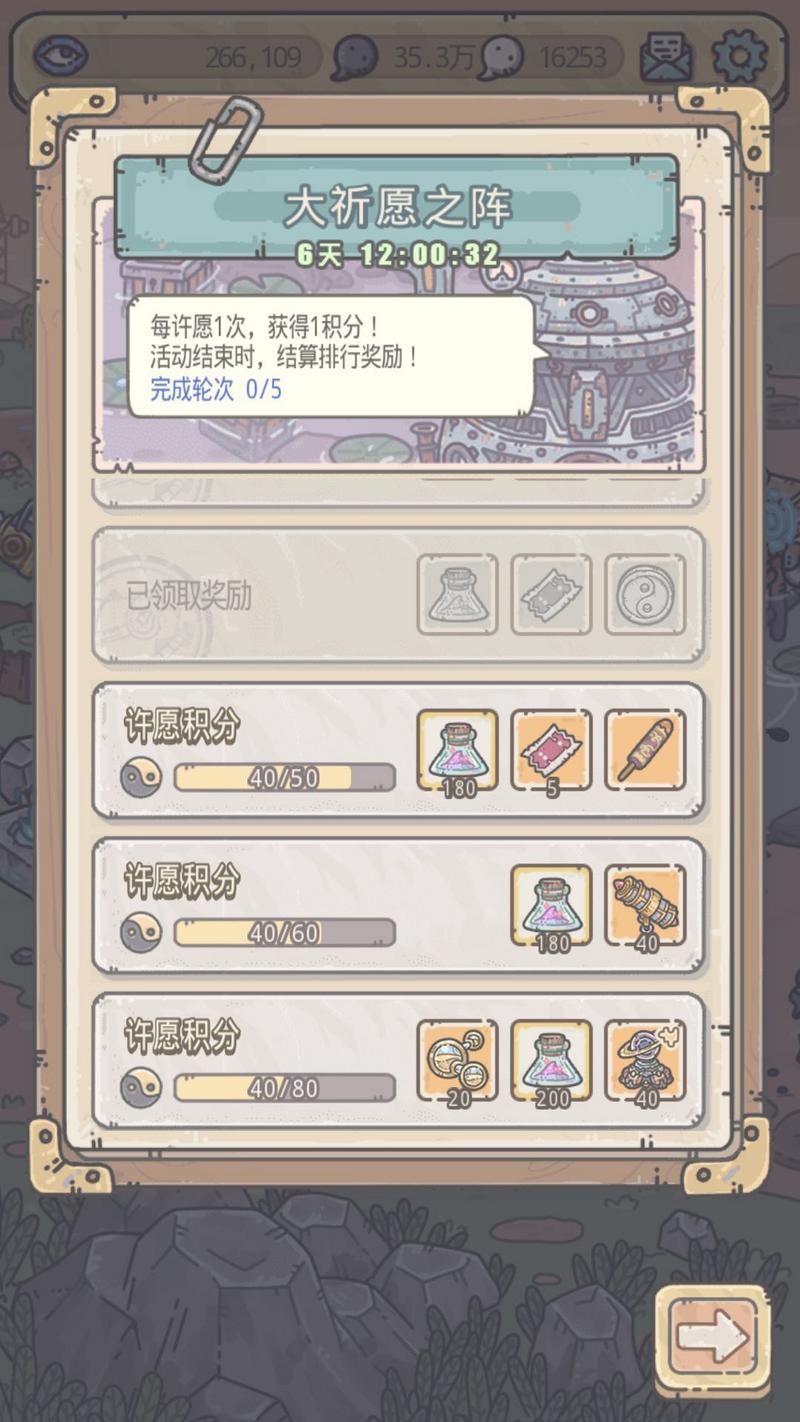Tap the eye icon in top bar
This screenshot has height=1422, width=800.
[61, 56]
